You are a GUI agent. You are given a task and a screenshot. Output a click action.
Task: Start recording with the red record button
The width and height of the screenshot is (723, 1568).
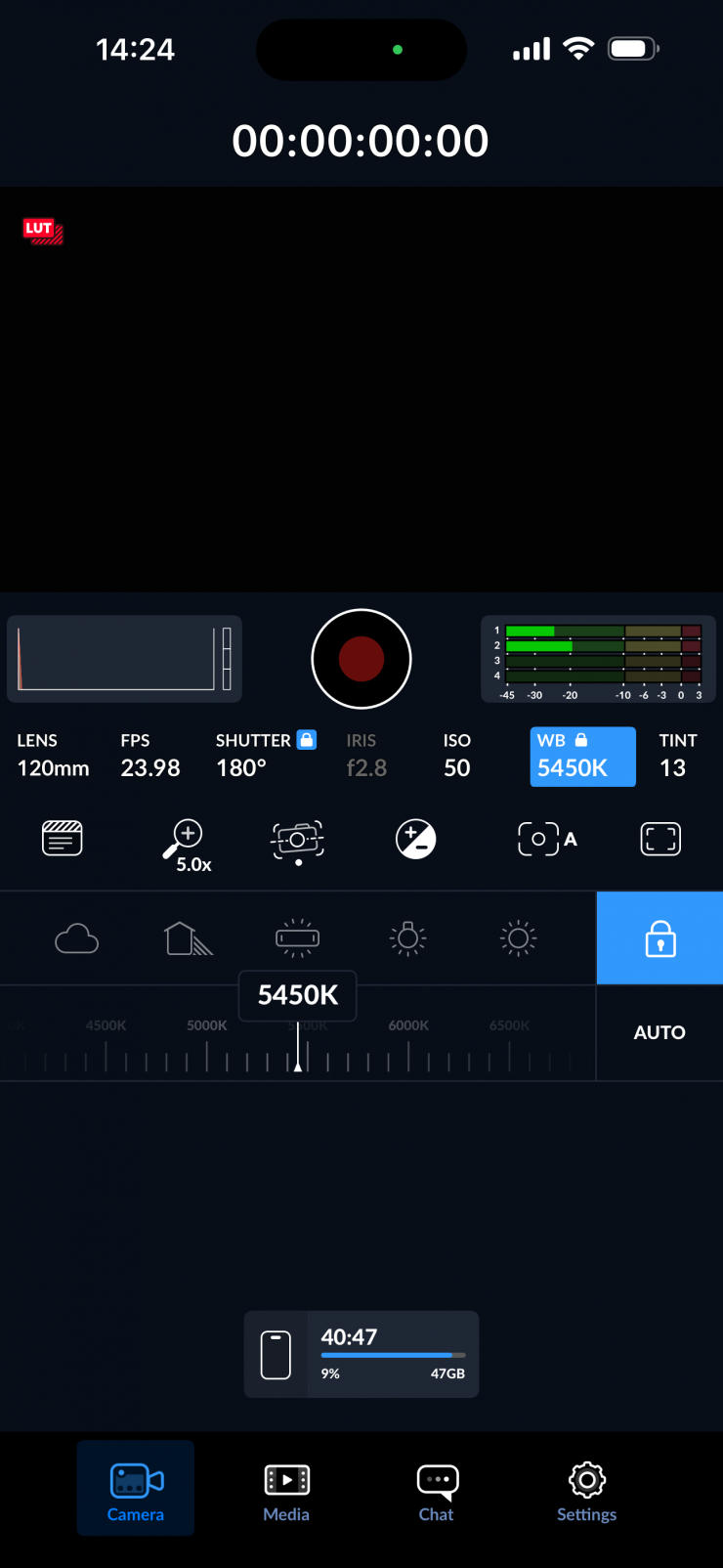(x=361, y=659)
